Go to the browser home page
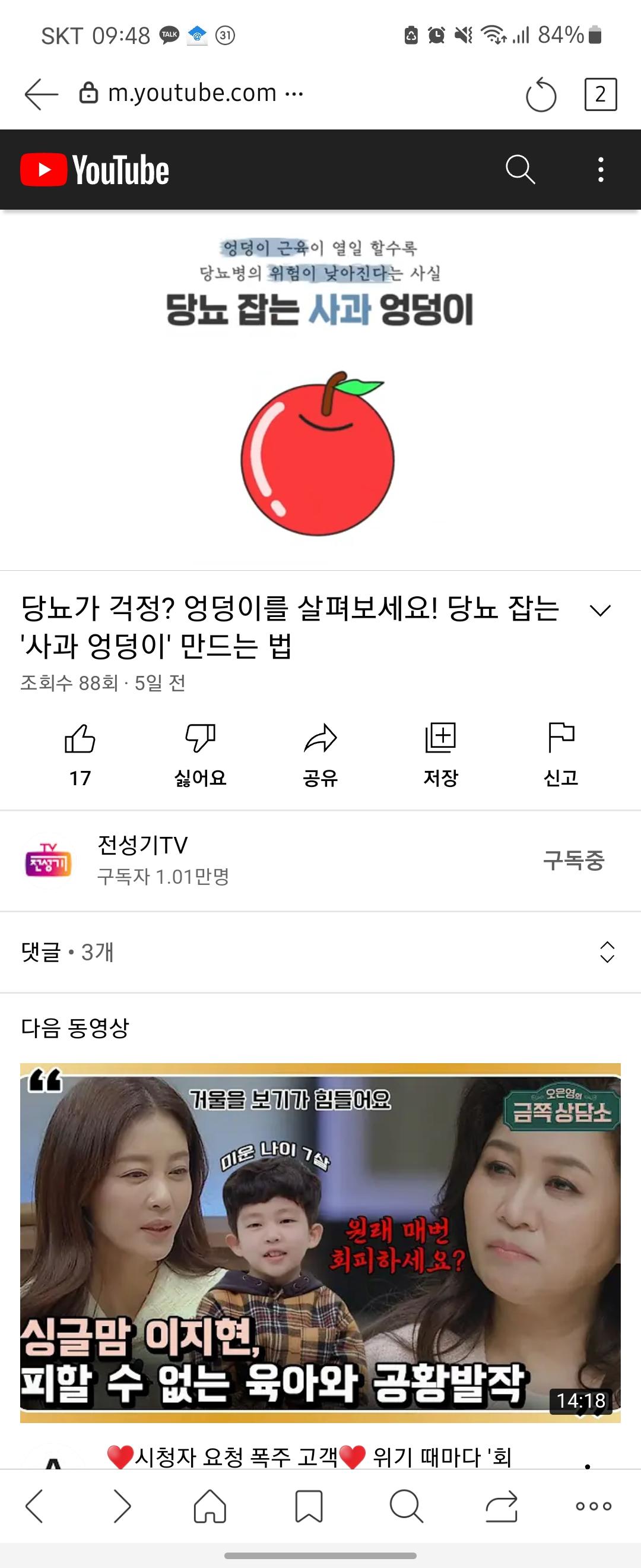Viewport: 641px width, 1568px height. tap(210, 1506)
